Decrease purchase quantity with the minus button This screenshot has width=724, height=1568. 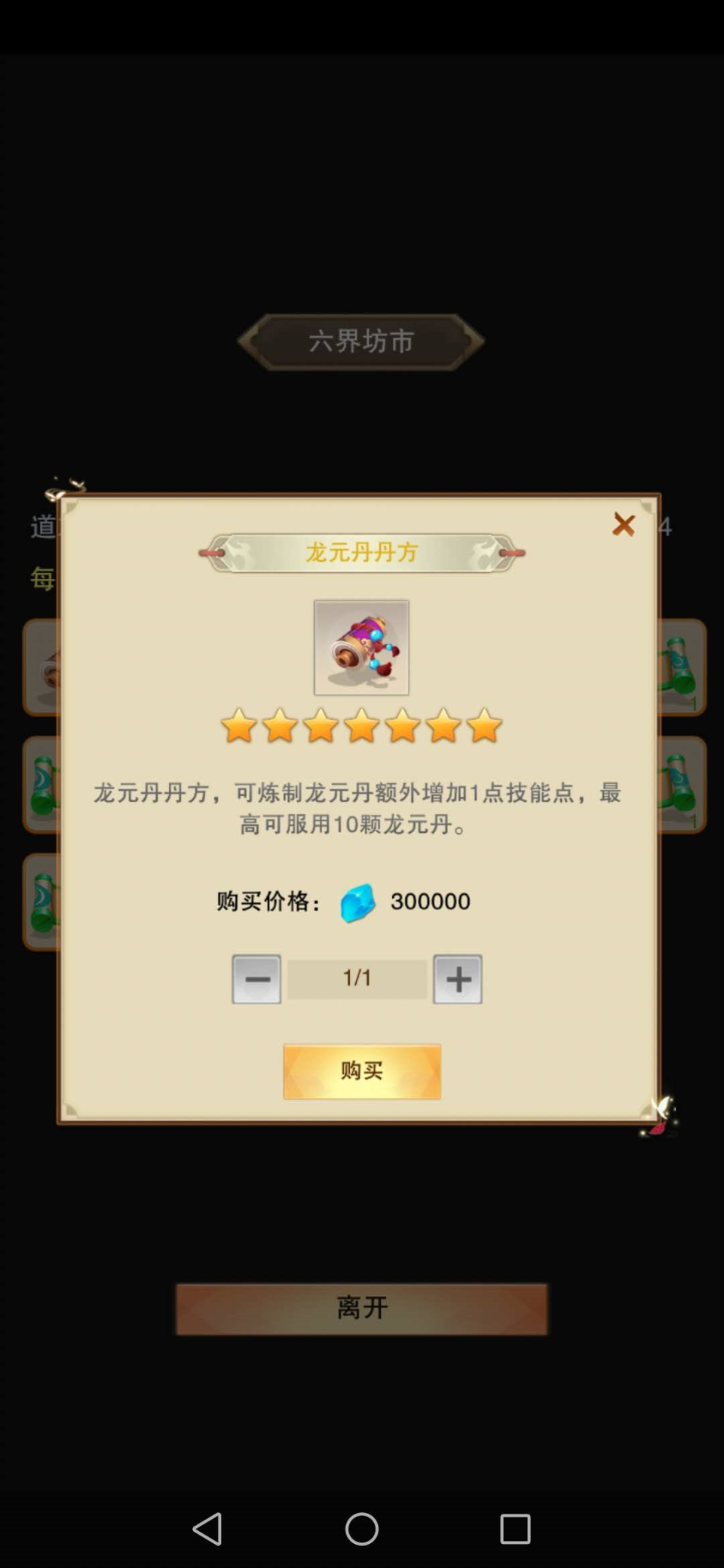256,978
